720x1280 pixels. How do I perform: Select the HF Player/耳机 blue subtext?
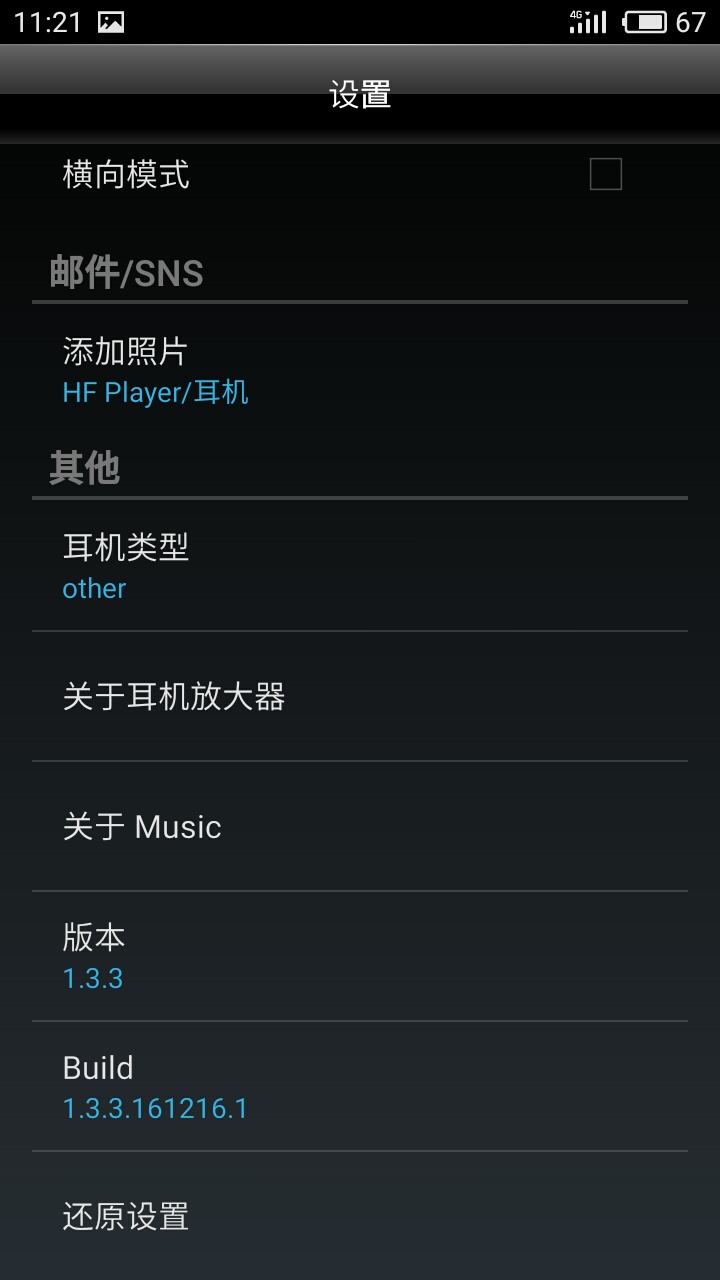[155, 391]
